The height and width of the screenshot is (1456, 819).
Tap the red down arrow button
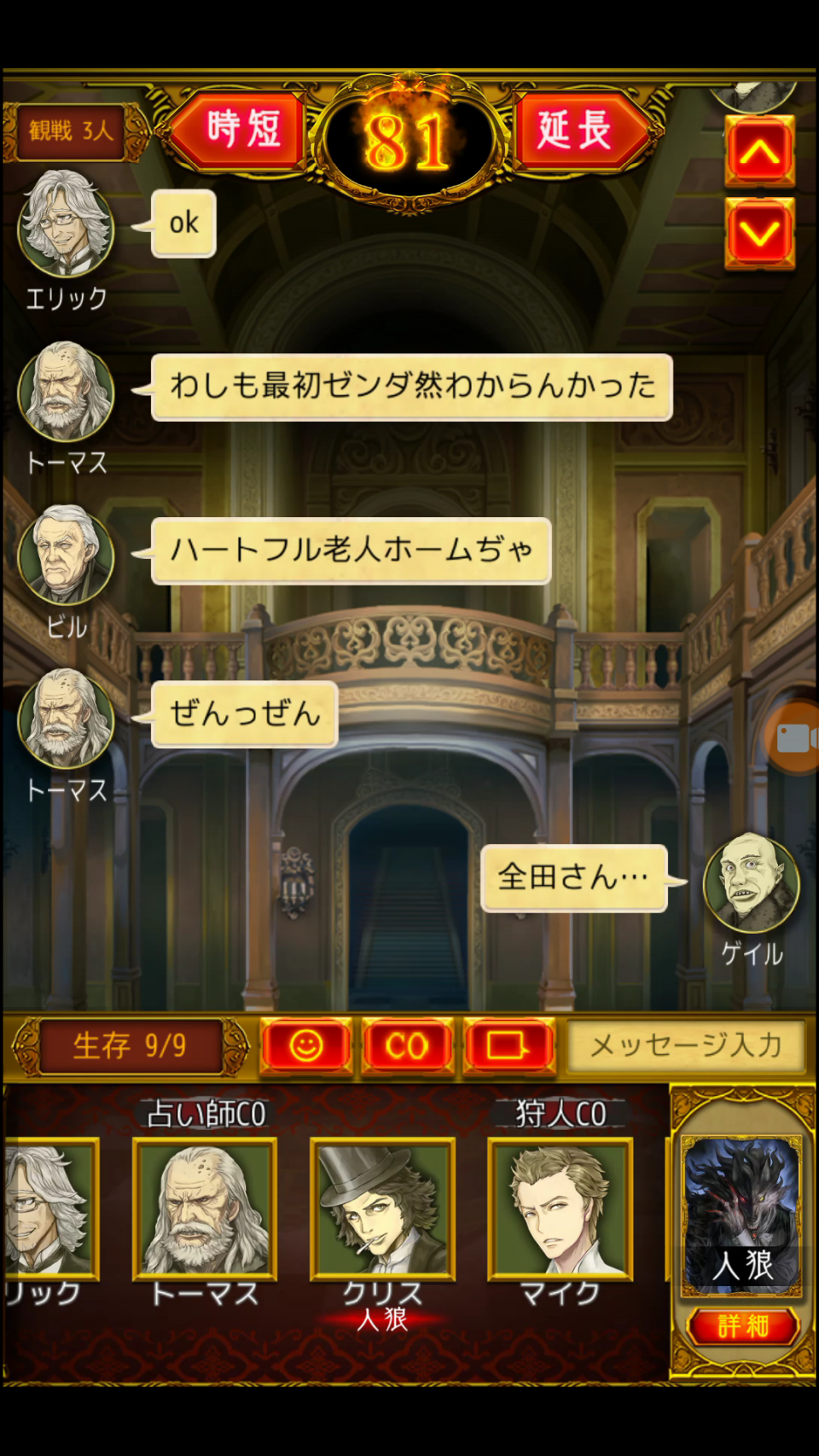[759, 233]
